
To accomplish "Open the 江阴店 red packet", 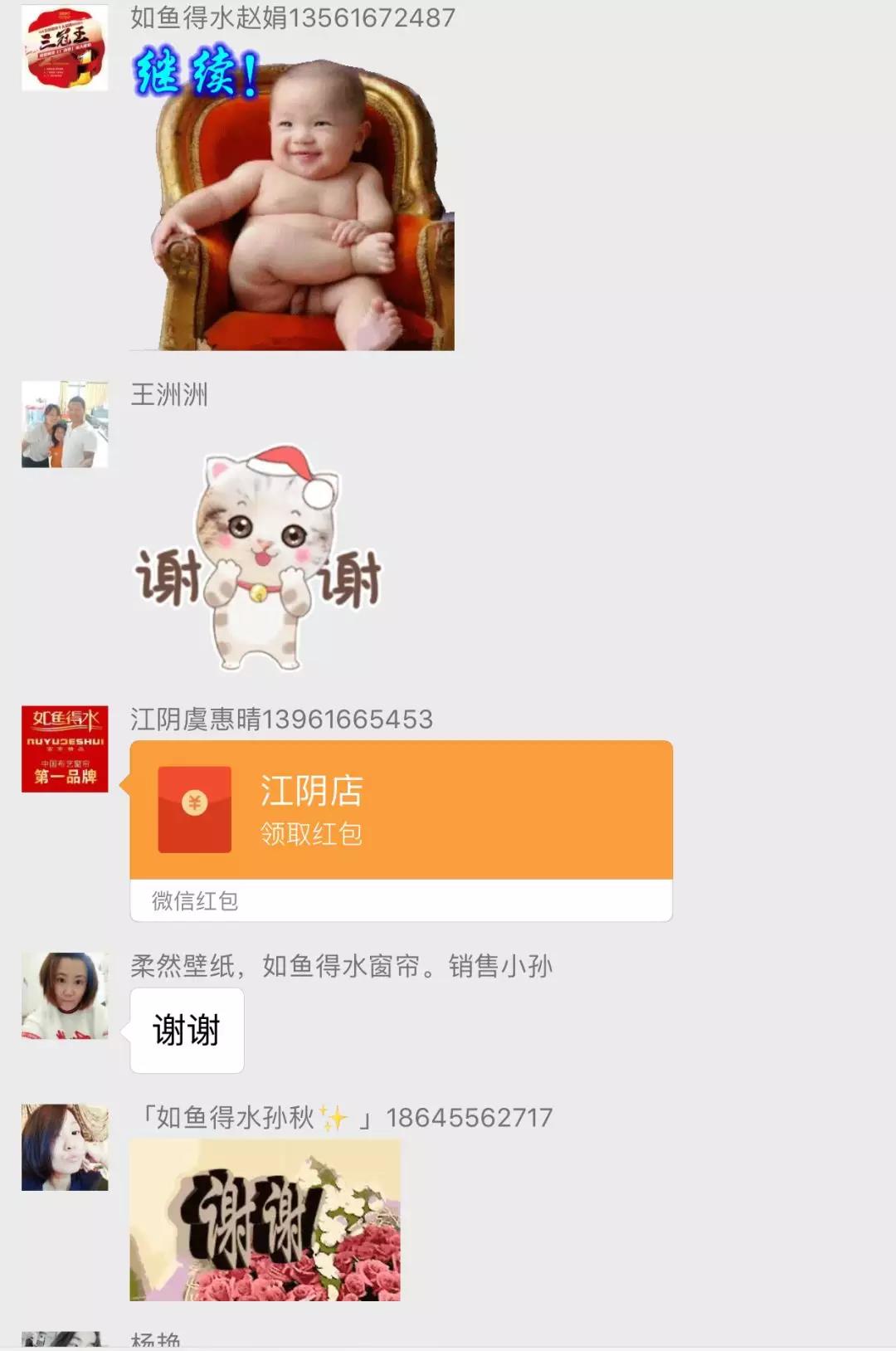I will (x=401, y=811).
